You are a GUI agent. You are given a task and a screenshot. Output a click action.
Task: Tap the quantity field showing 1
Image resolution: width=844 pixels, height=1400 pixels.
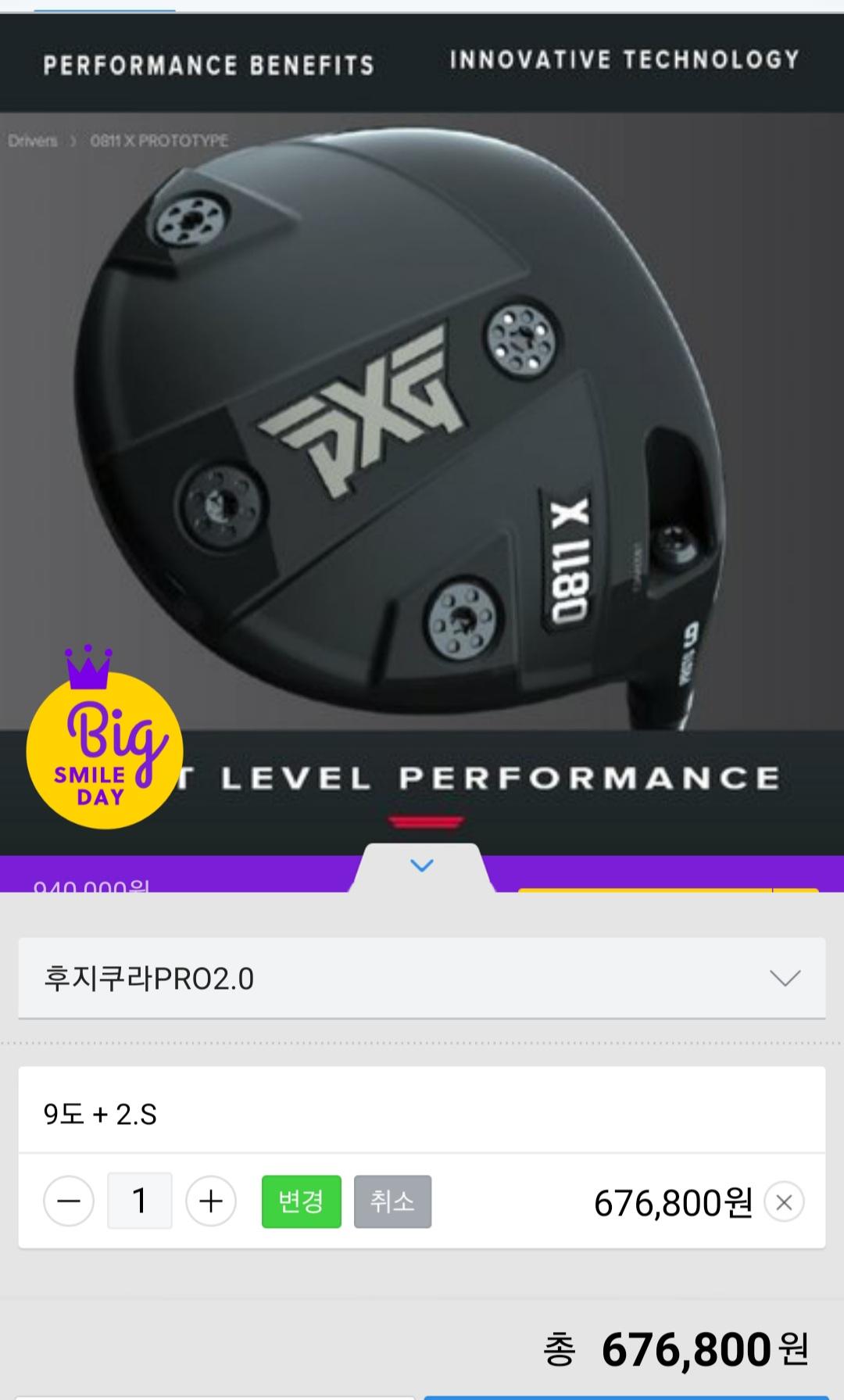click(140, 1201)
